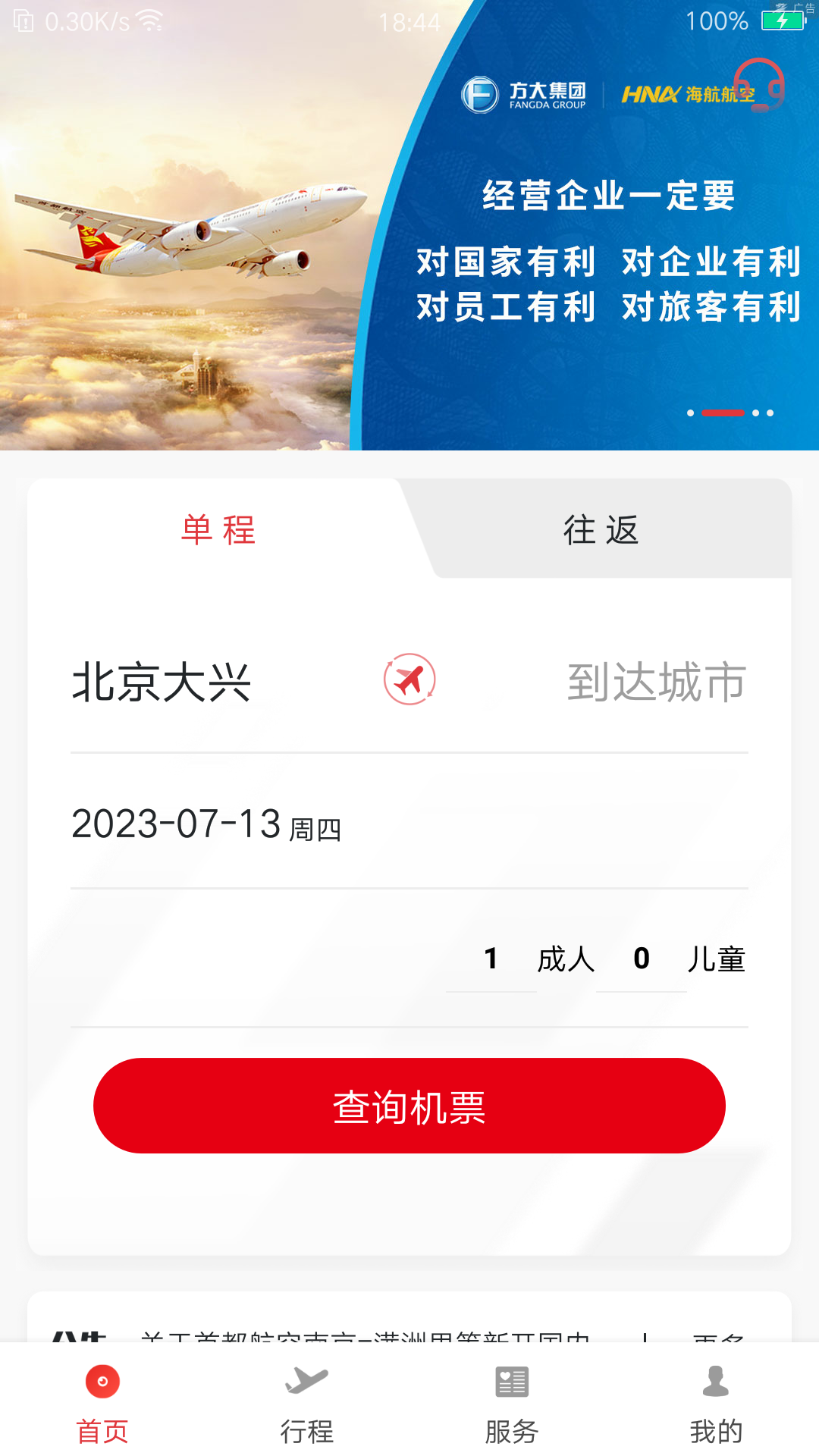Select the highlighted carousel indicator dot
Viewport: 819px width, 1456px height.
[x=721, y=414]
